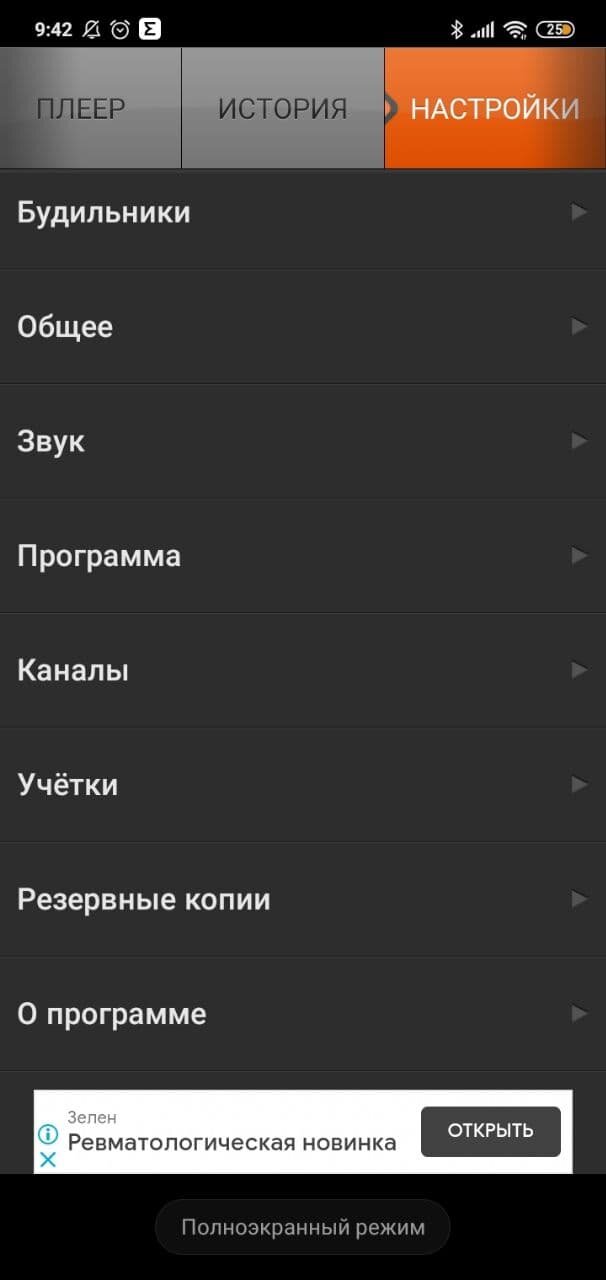606x1280 pixels.
Task: Switch to the ПЛЕЕР tab
Action: pos(90,108)
